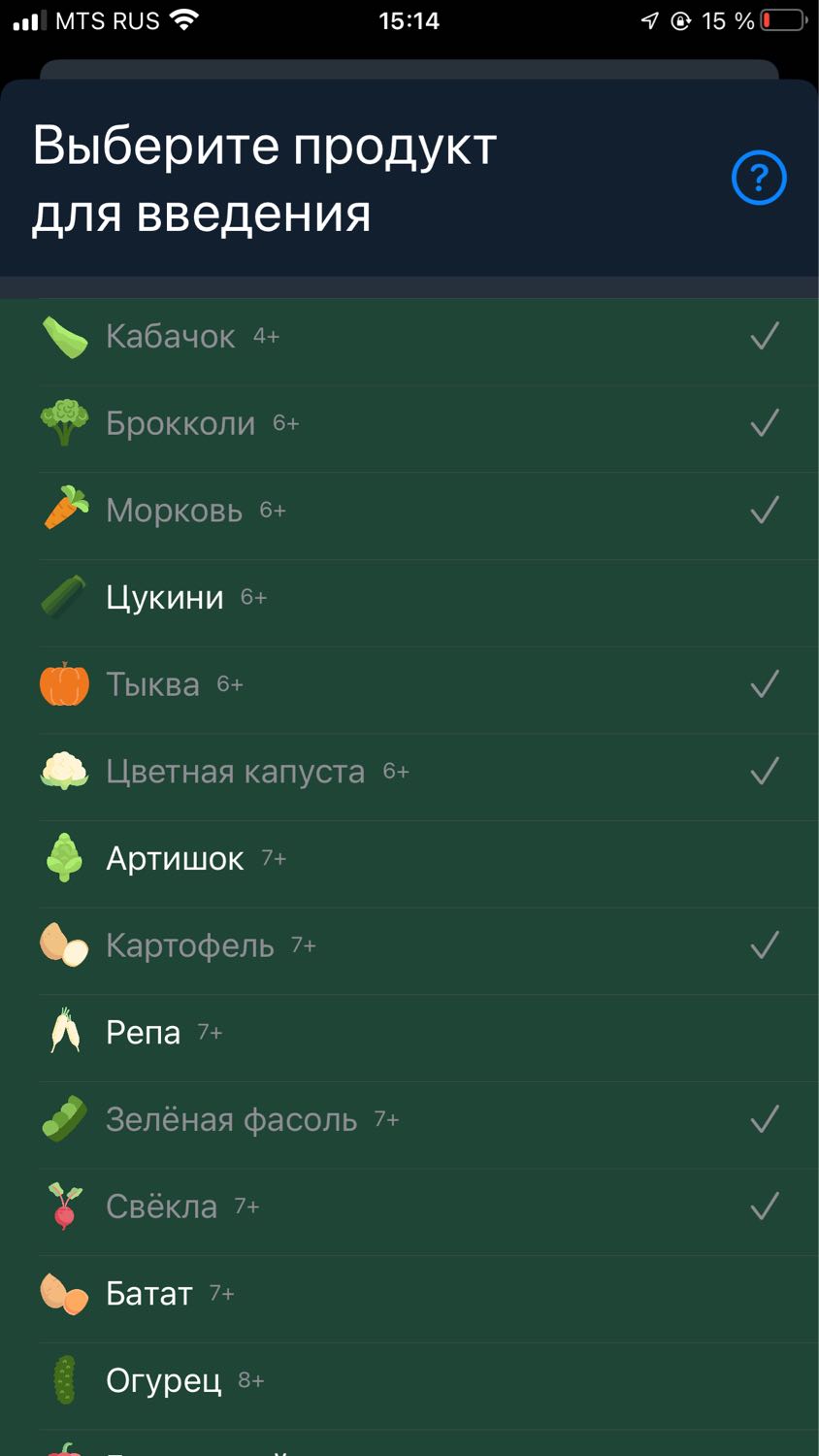819x1456 pixels.
Task: Open the help question mark icon
Action: (x=758, y=178)
